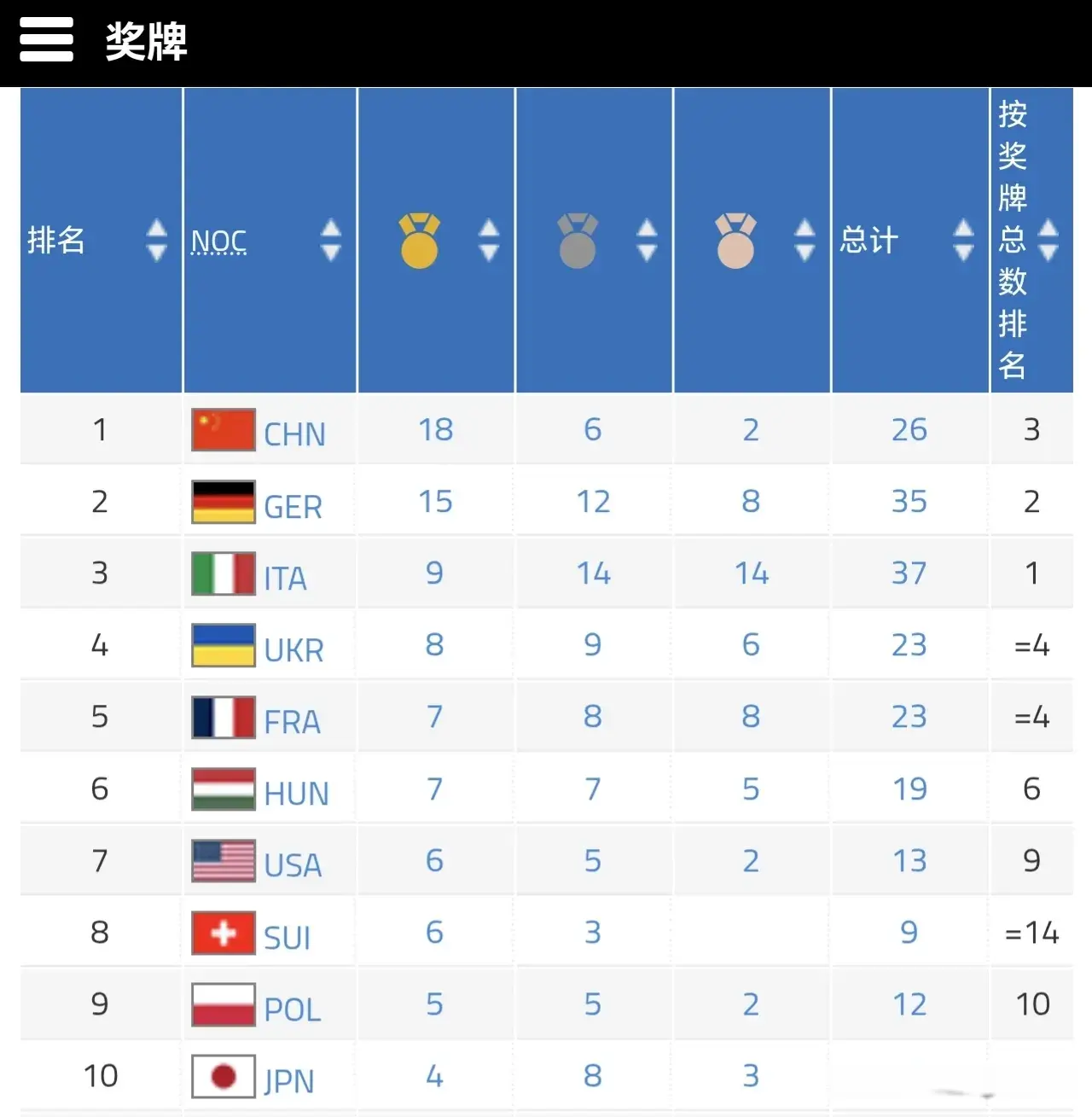Click the ascending arrow beside gold medals

point(487,227)
